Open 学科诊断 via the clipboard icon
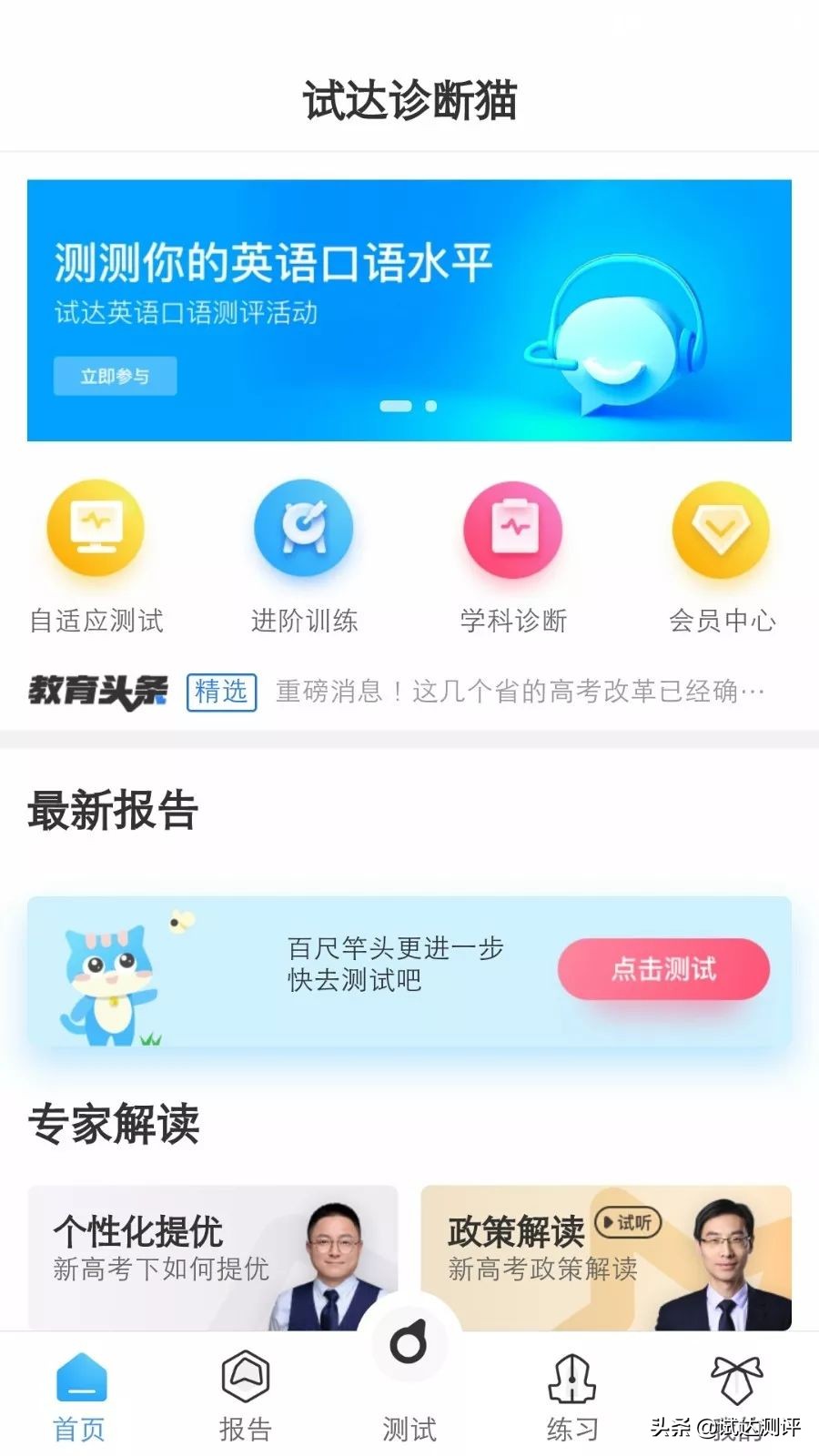Image resolution: width=819 pixels, height=1456 pixels. tap(512, 530)
